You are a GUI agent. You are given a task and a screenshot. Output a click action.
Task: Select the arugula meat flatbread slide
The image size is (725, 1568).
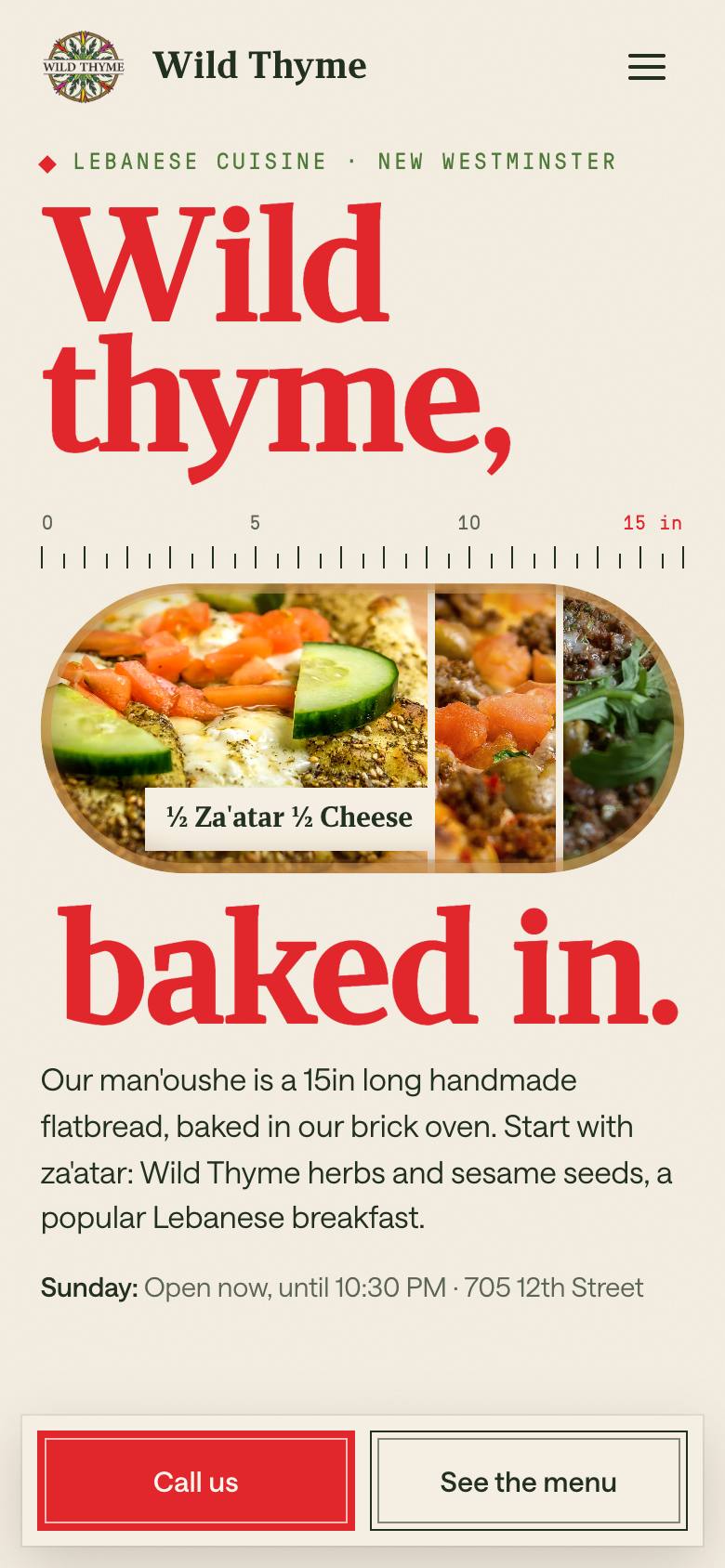click(623, 728)
